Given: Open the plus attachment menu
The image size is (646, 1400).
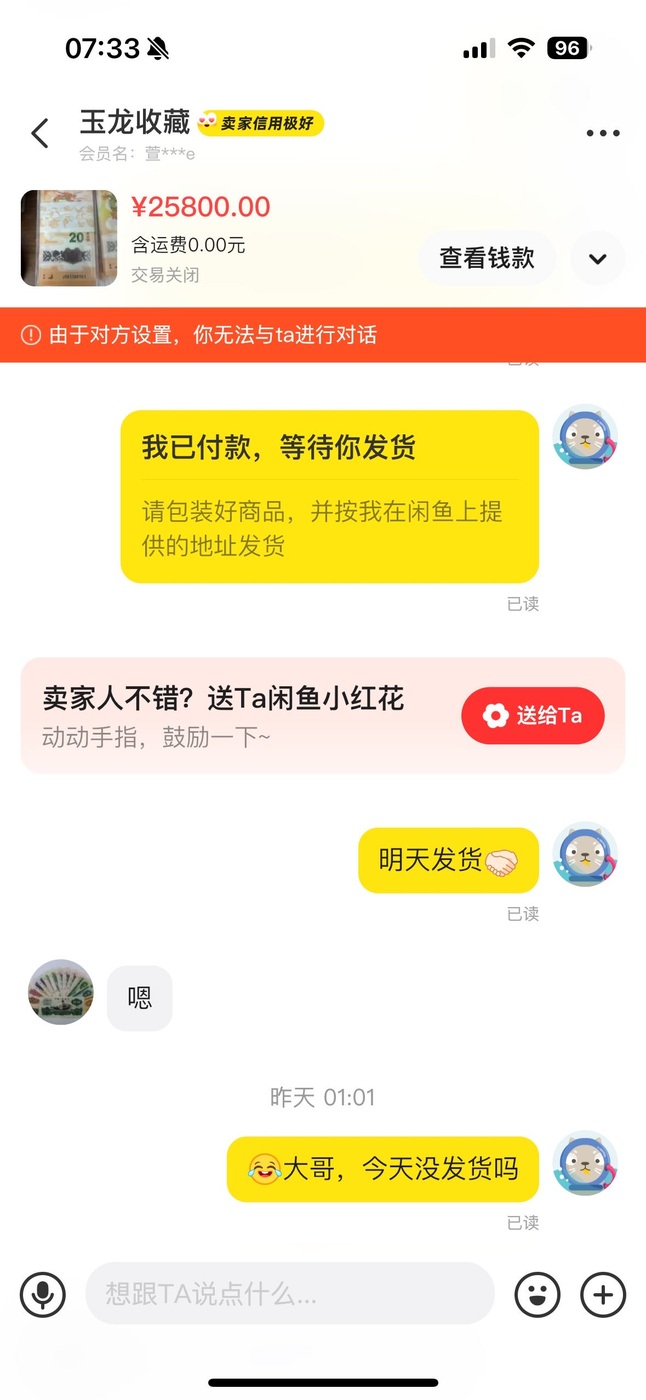Looking at the screenshot, I should [x=603, y=1295].
